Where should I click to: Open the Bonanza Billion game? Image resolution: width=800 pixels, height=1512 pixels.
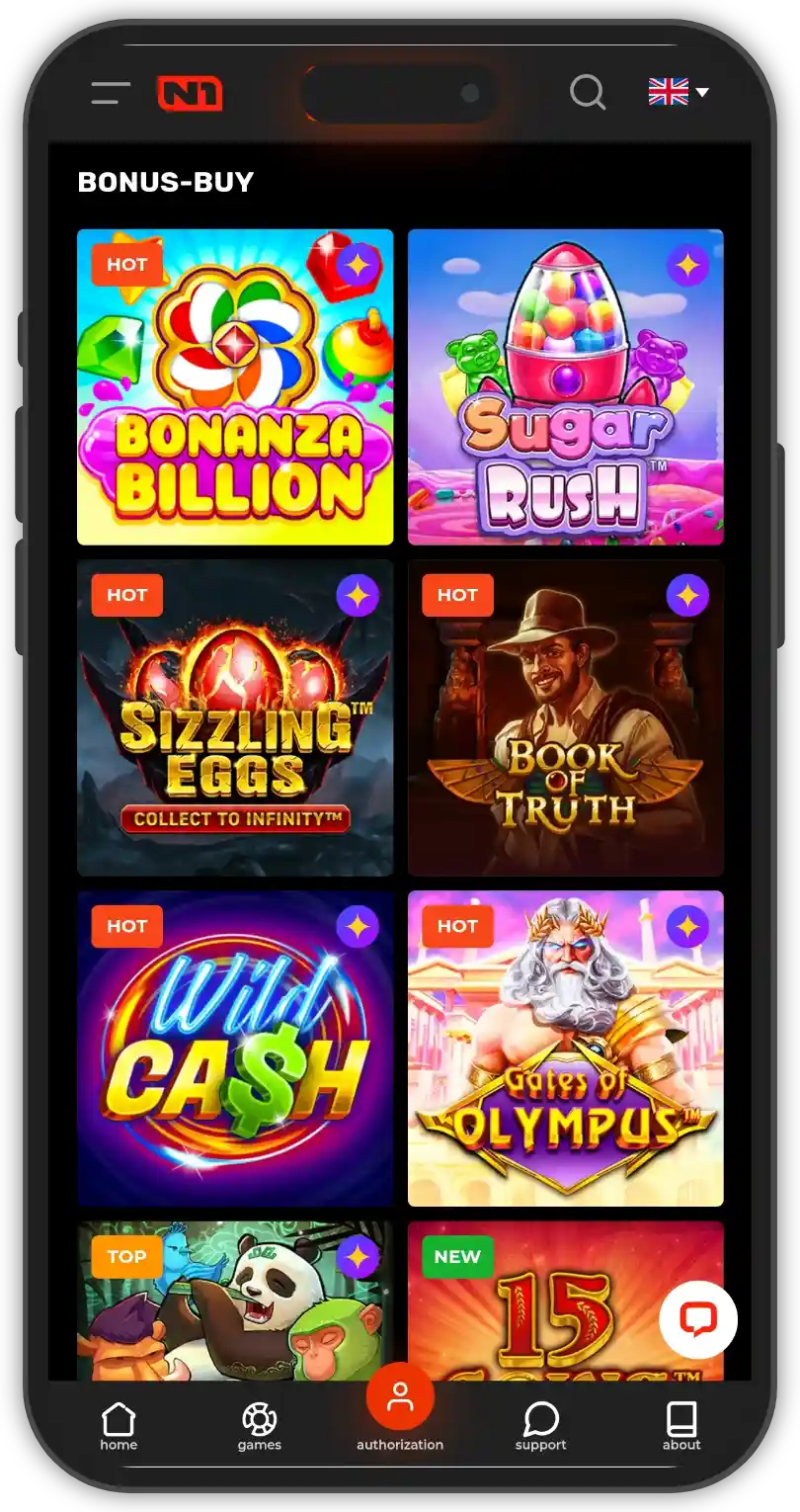(x=235, y=387)
